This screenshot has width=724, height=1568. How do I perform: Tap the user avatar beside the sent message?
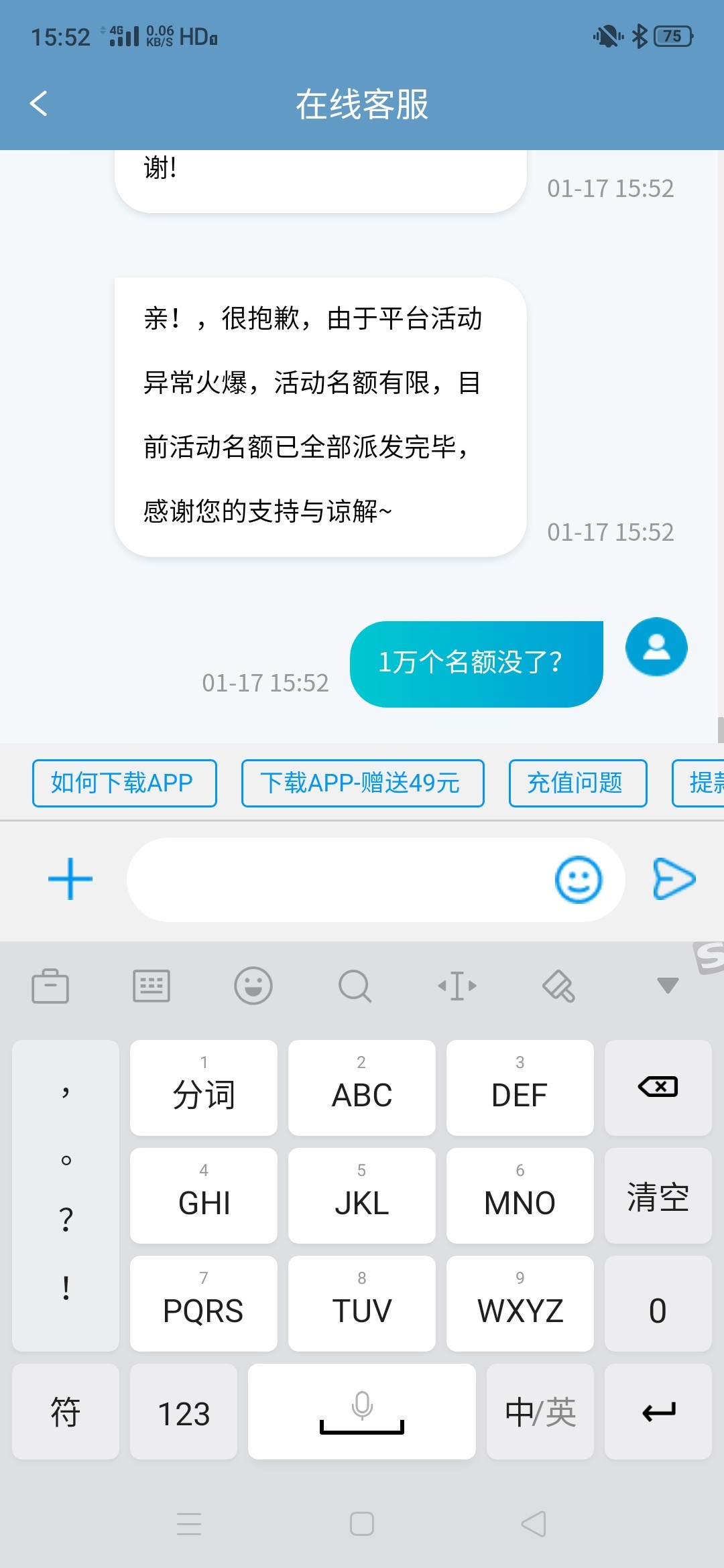(656, 647)
